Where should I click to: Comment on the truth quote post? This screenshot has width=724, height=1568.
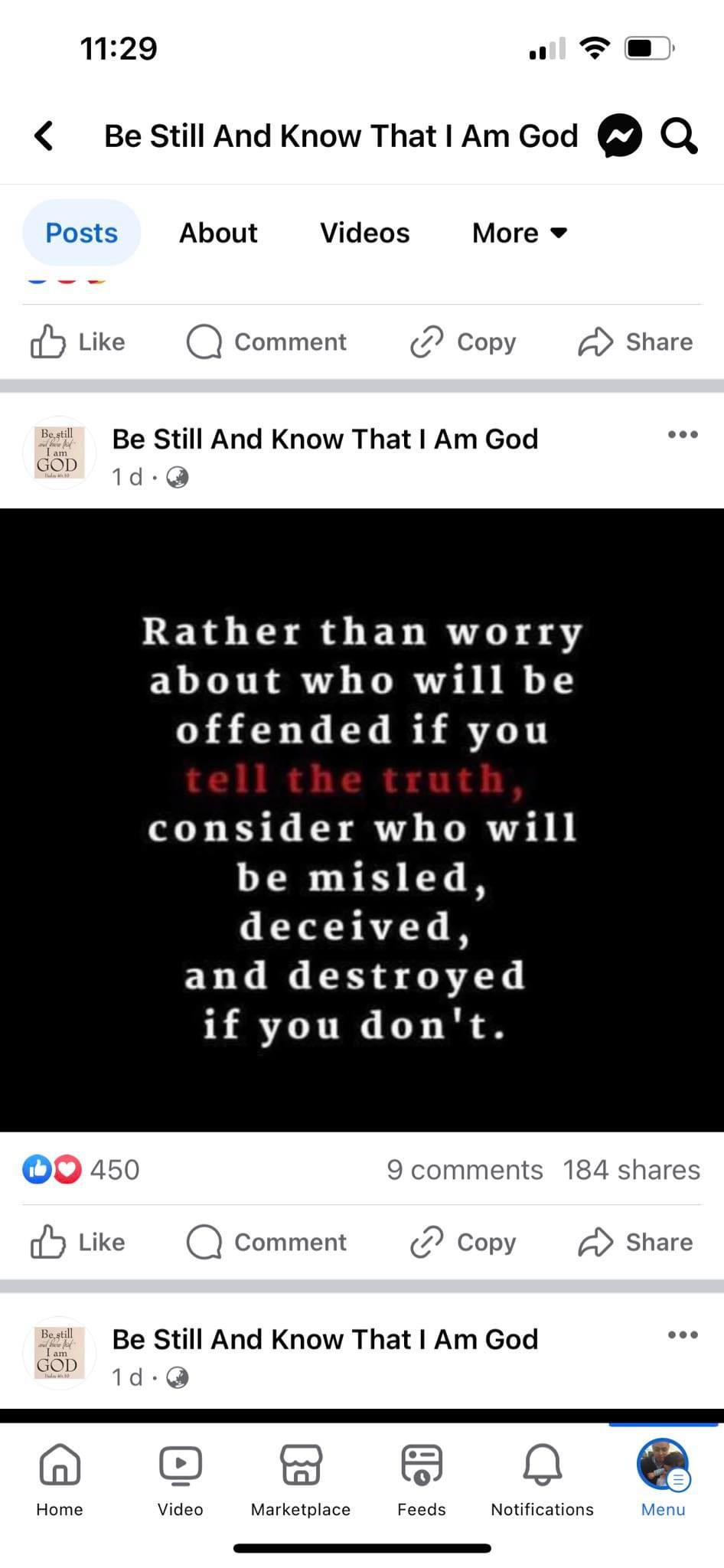tap(267, 1242)
